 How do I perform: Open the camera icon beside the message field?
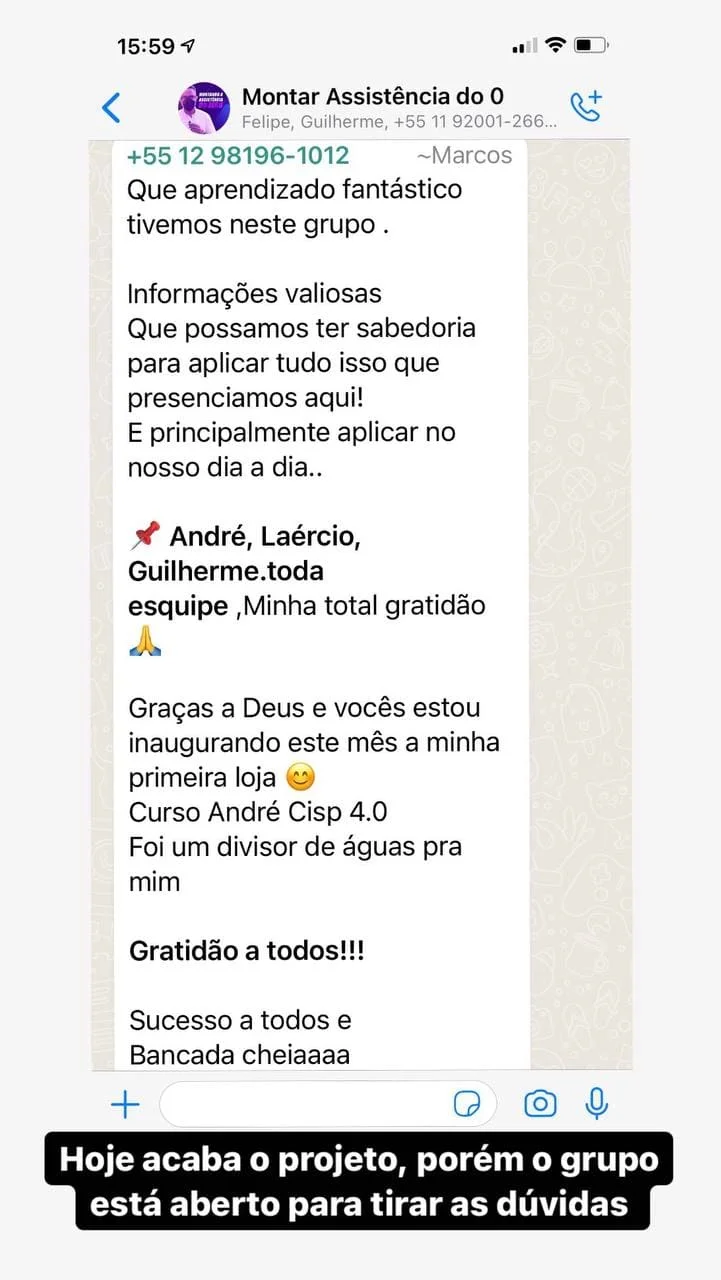coord(539,1104)
